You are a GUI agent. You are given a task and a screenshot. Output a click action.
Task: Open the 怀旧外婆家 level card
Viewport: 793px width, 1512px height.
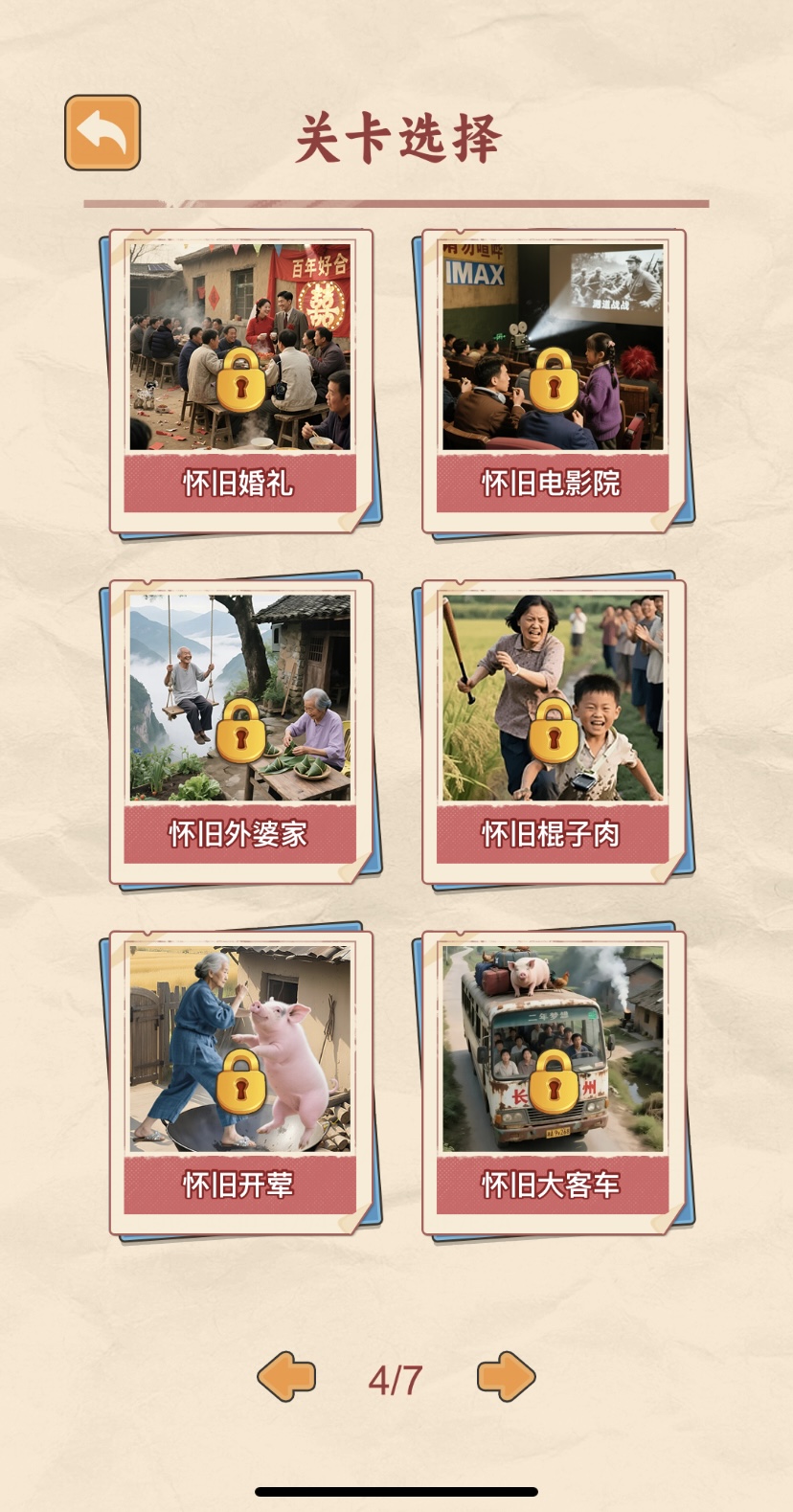coord(239,732)
